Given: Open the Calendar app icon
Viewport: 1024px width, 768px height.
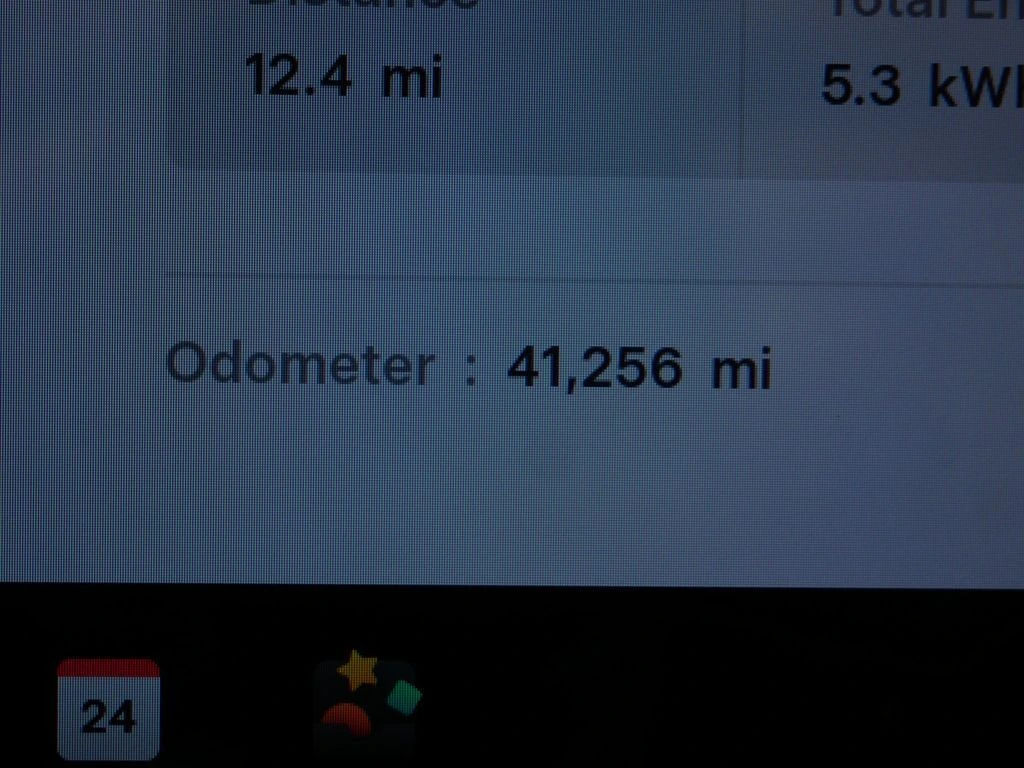Looking at the screenshot, I should tap(108, 709).
